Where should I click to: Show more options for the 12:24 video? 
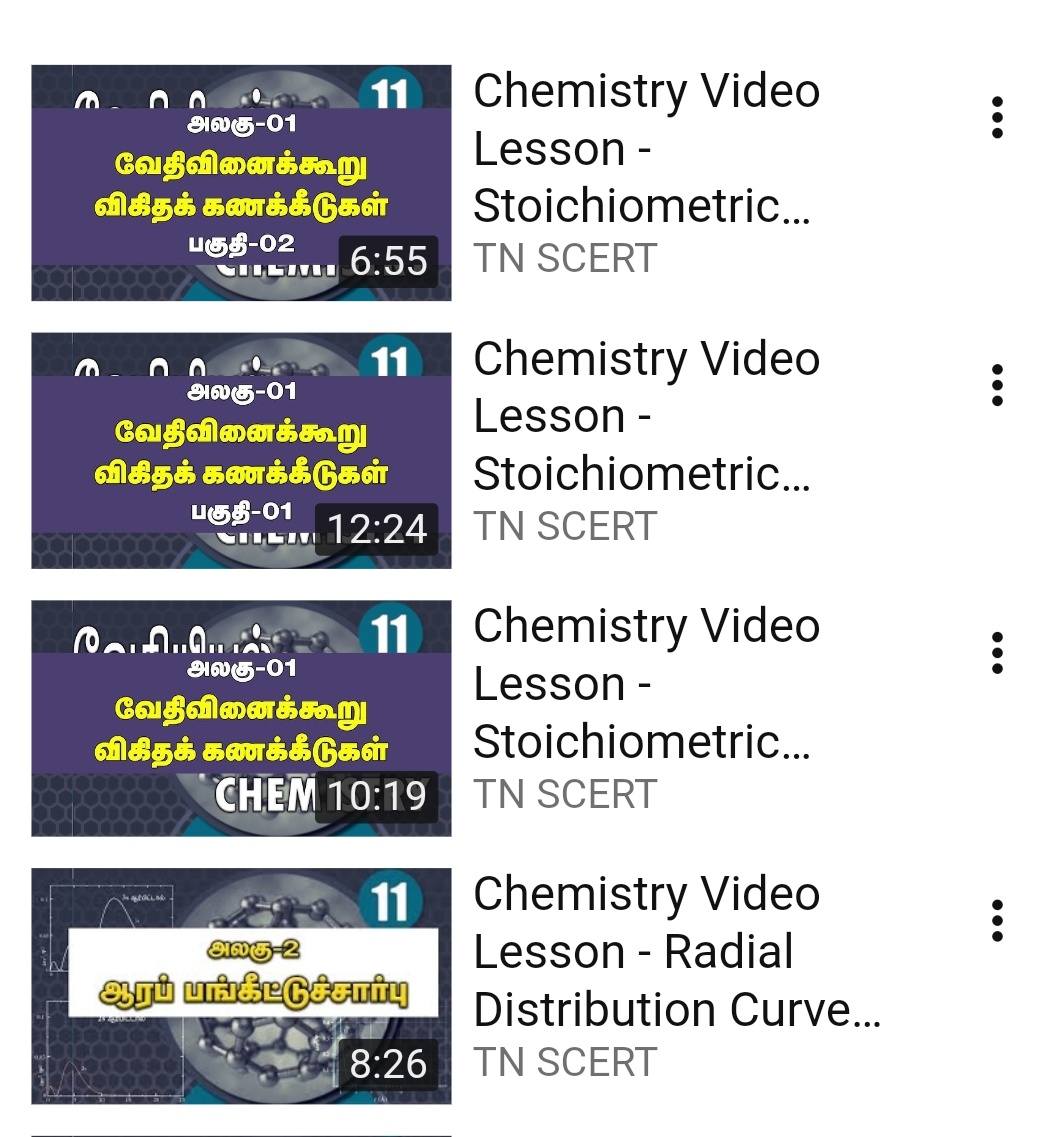[996, 386]
